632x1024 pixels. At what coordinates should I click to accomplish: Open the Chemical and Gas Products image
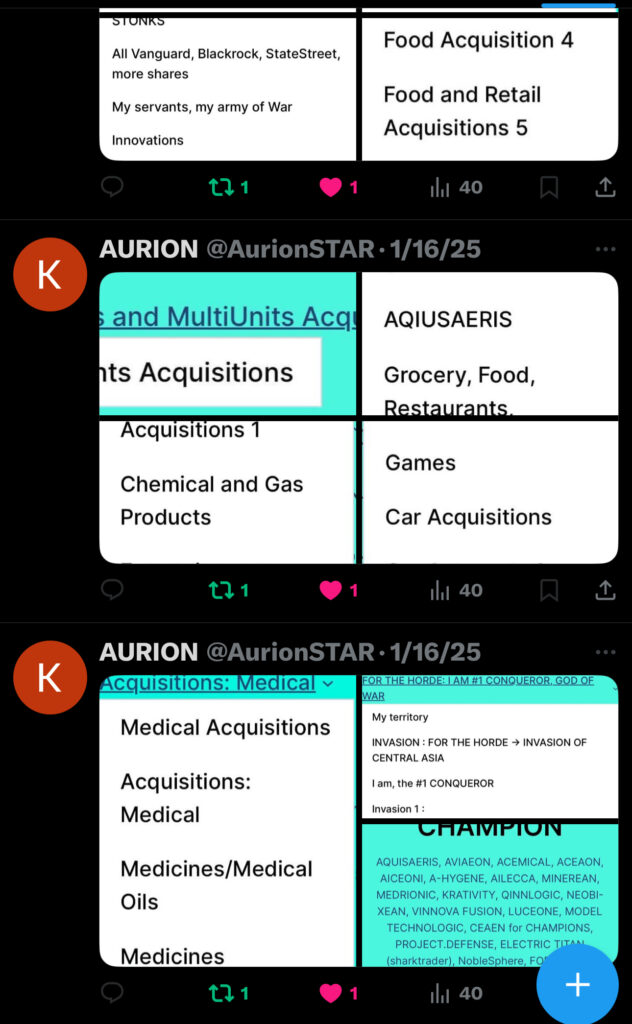227,492
